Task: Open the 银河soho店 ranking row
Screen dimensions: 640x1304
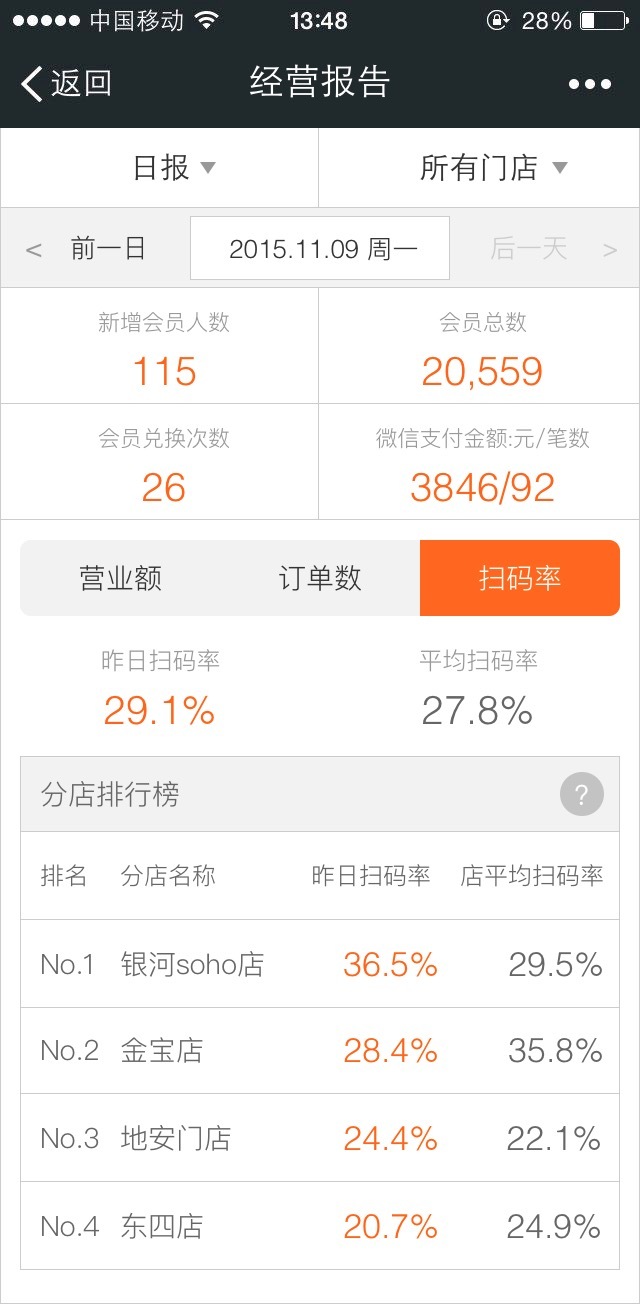Action: click(320, 964)
